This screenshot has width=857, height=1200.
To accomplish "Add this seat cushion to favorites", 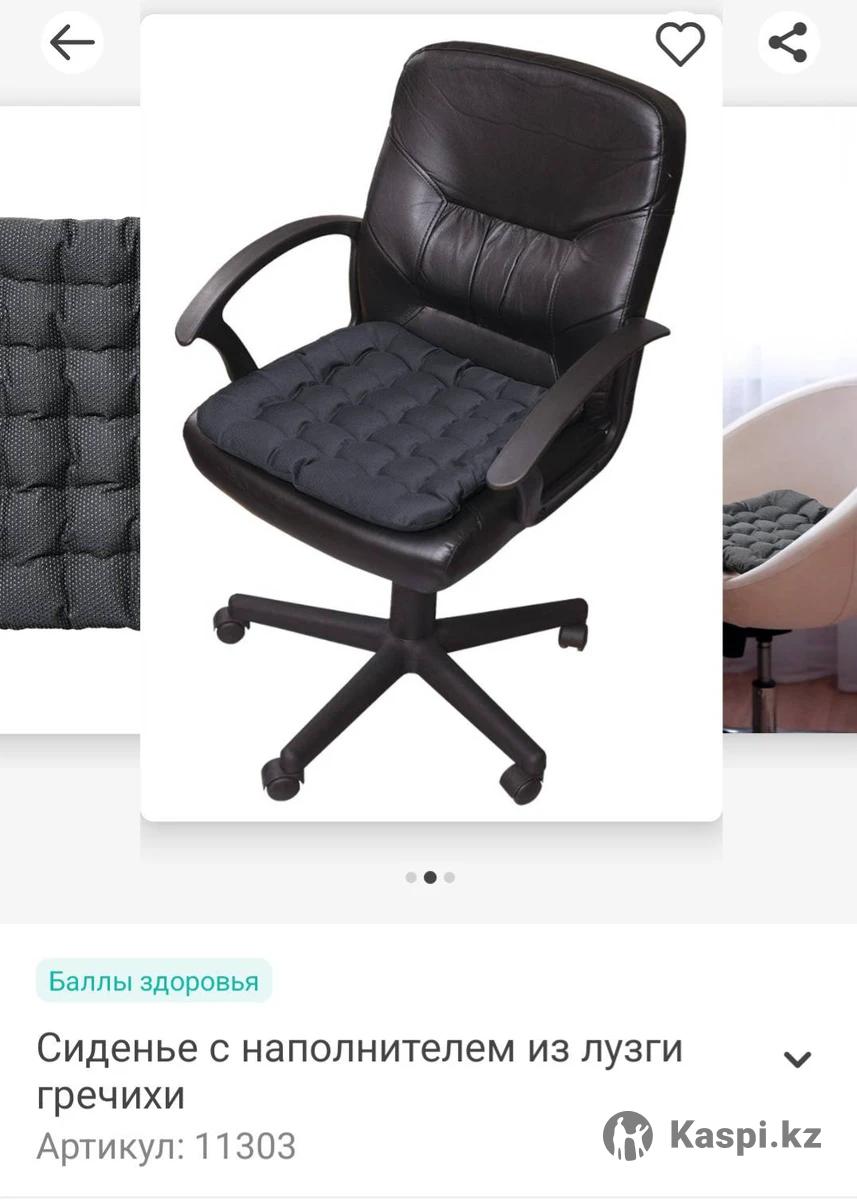I will click(680, 44).
